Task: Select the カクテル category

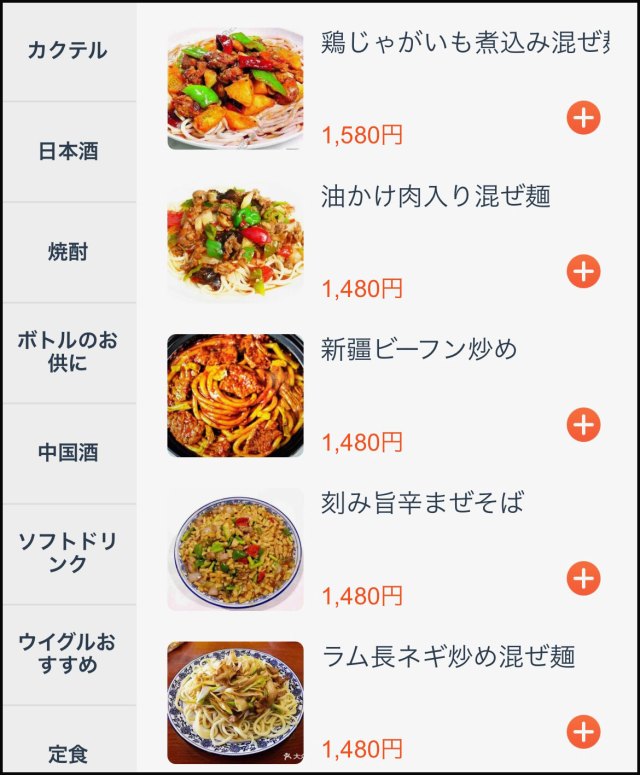Action: coord(68,51)
